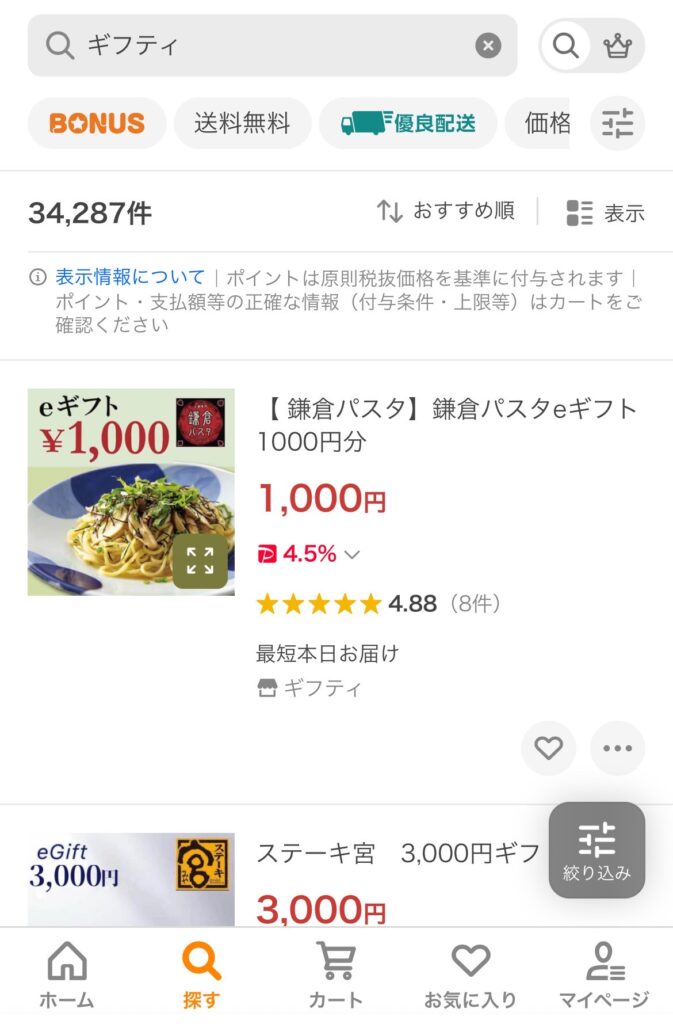Select the BONUS filter chip

tap(97, 124)
